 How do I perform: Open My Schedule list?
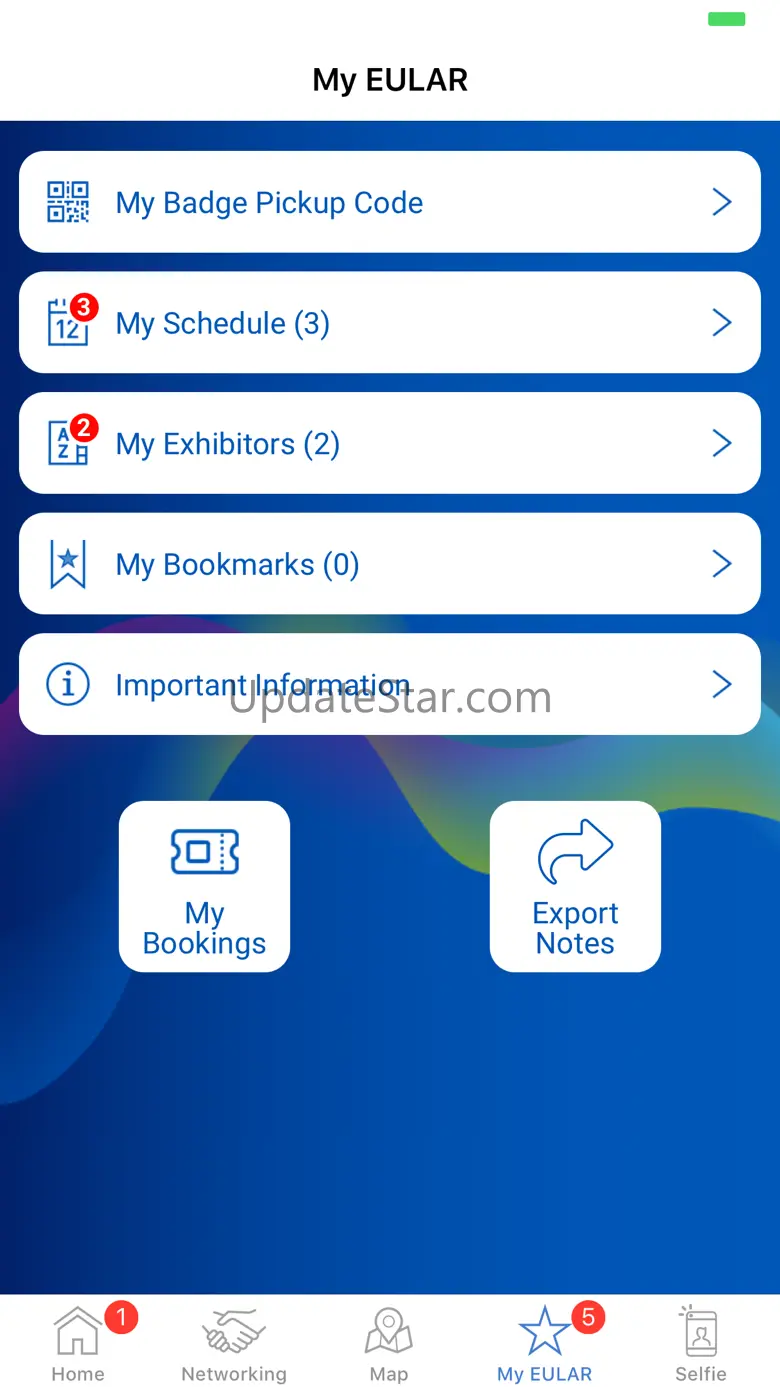coord(390,323)
